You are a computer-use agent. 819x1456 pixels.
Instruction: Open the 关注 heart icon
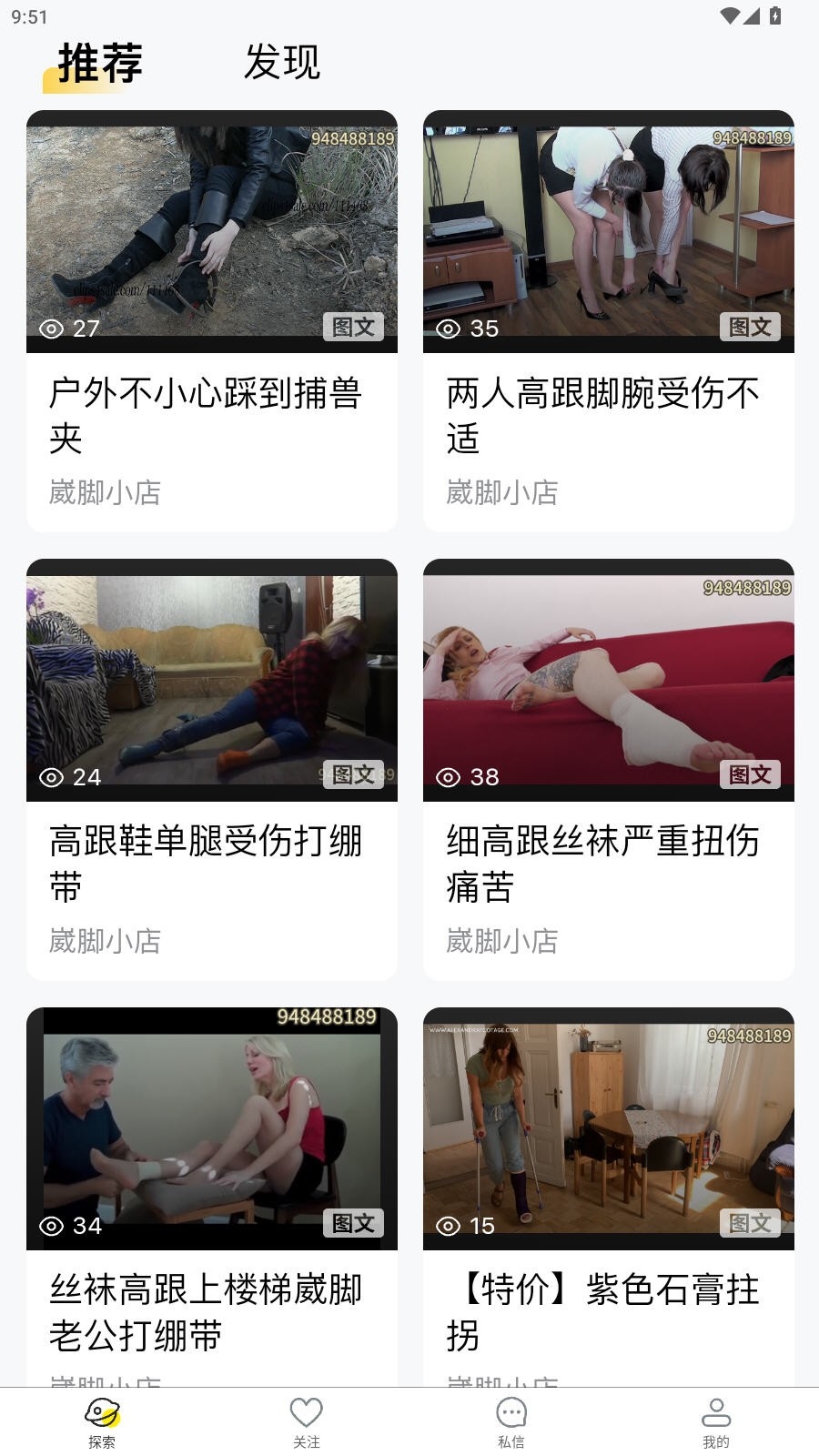click(x=306, y=1412)
